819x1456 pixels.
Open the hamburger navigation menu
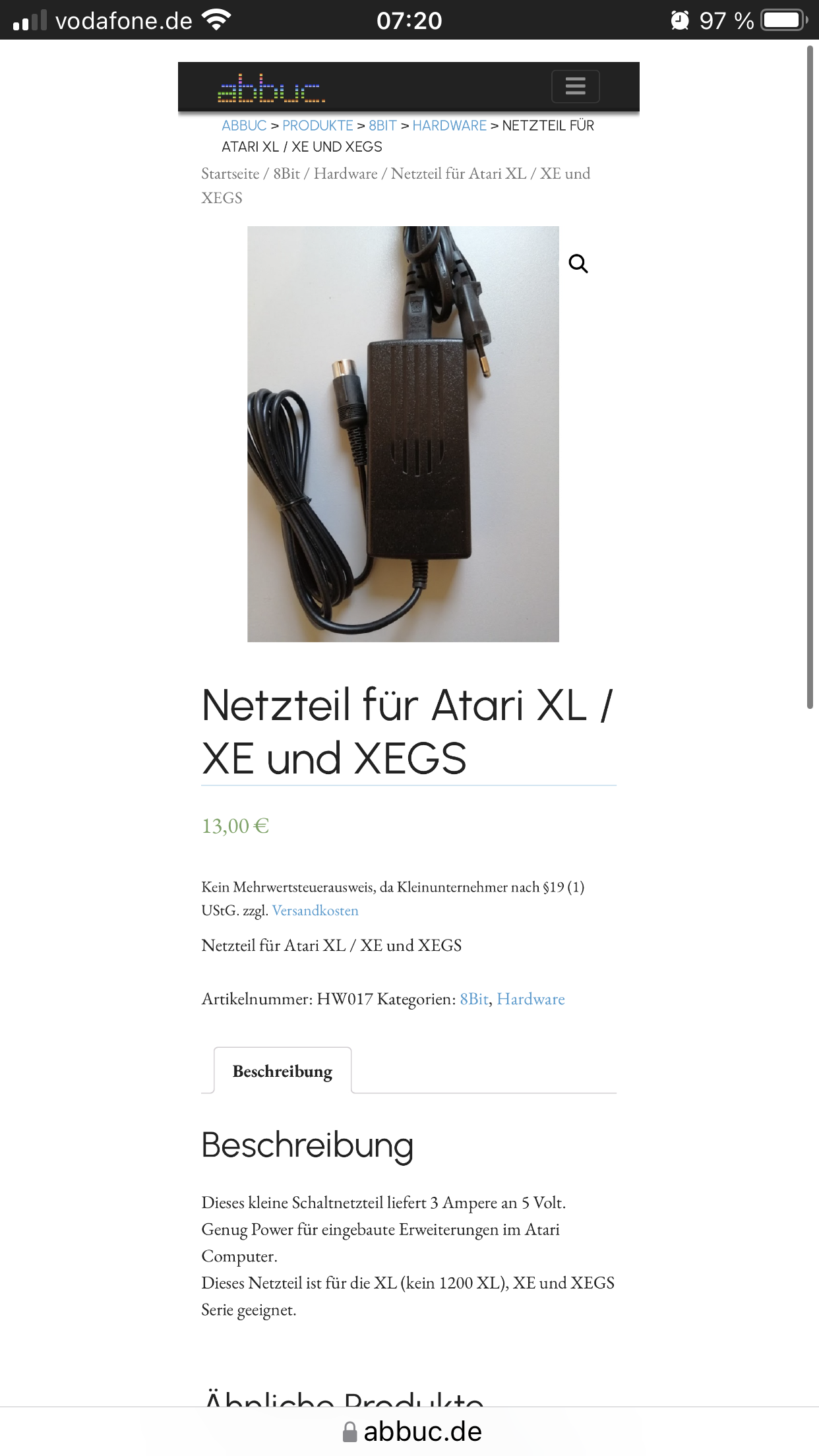[575, 86]
